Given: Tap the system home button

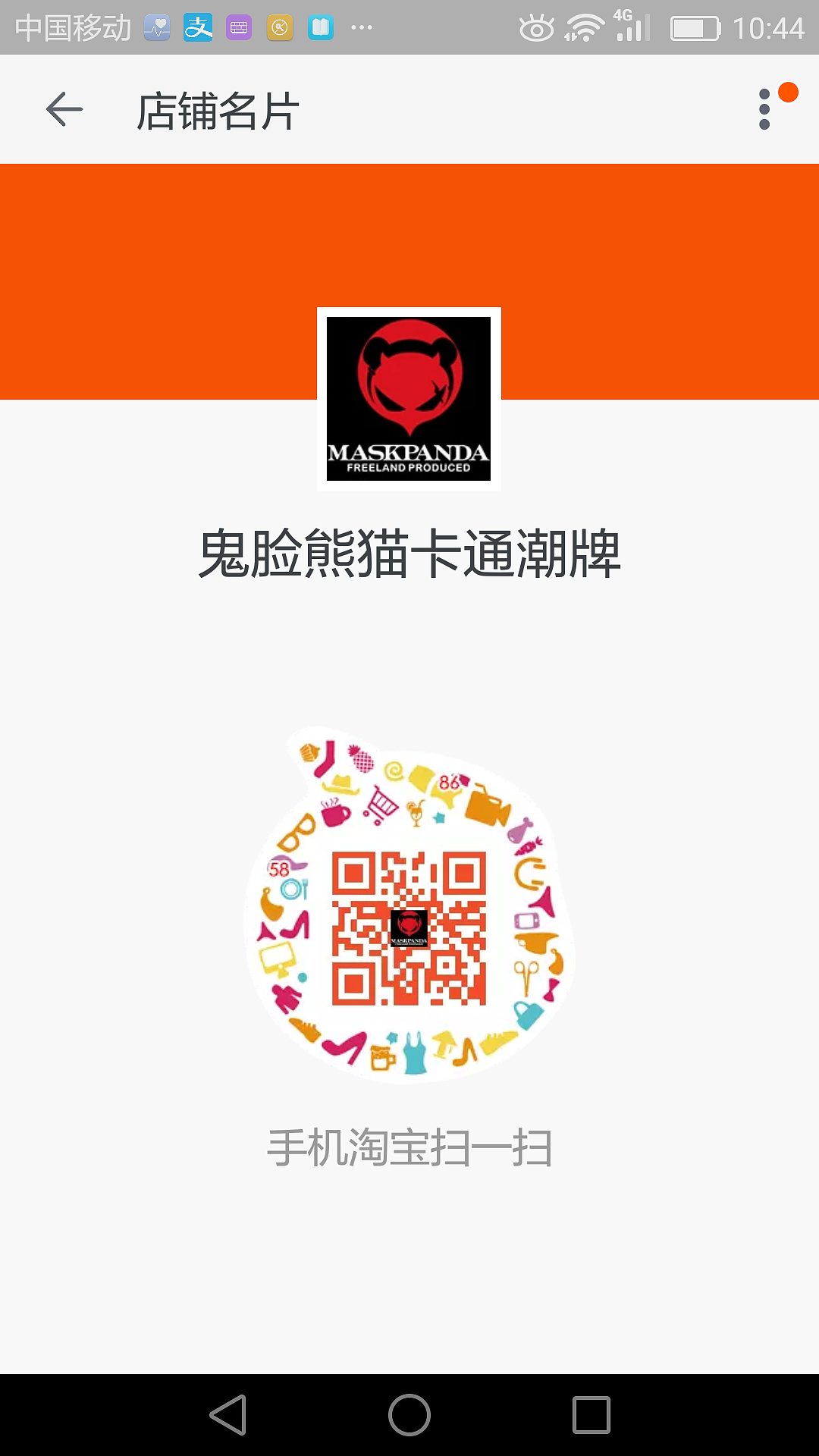Looking at the screenshot, I should pyautogui.click(x=409, y=1415).
